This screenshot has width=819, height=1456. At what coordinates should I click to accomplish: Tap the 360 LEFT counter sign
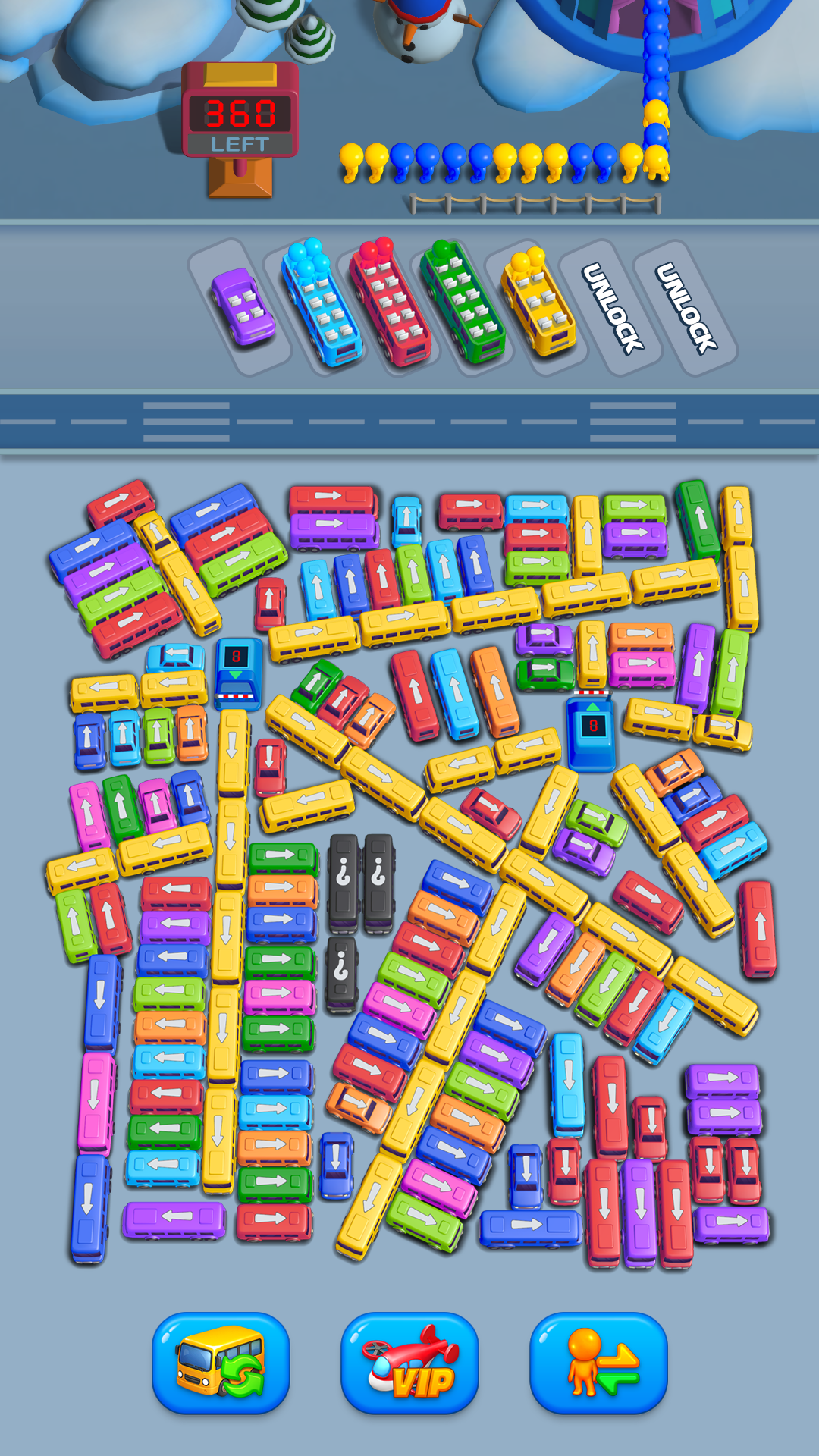point(240,114)
